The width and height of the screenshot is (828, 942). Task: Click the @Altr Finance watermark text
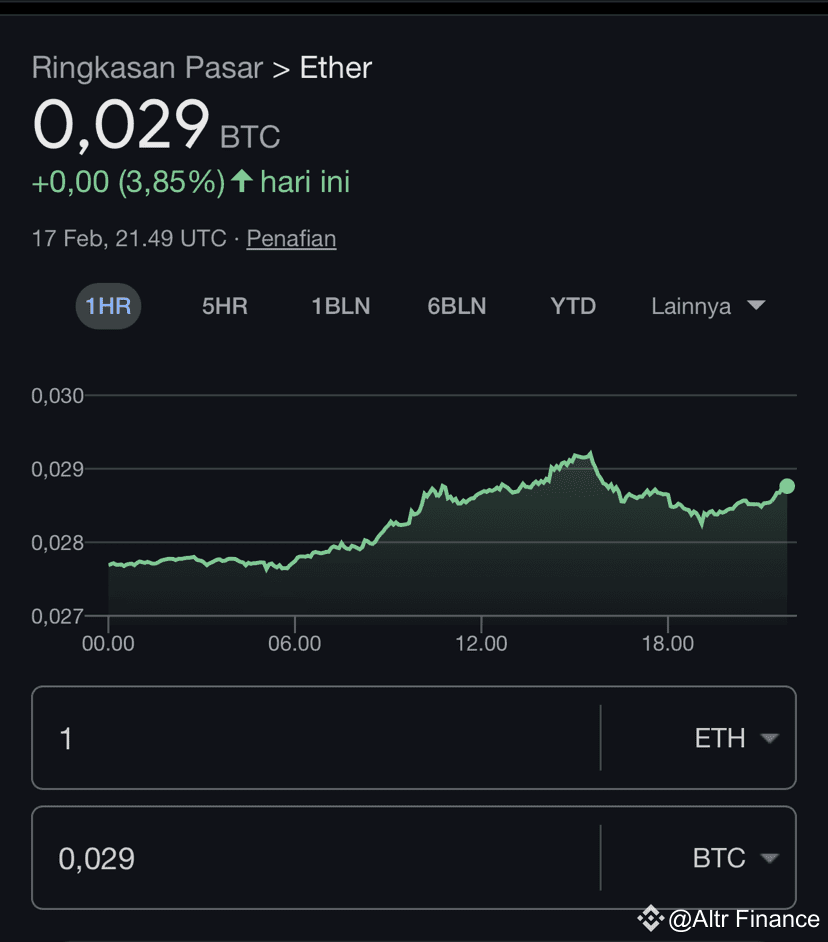(745, 918)
